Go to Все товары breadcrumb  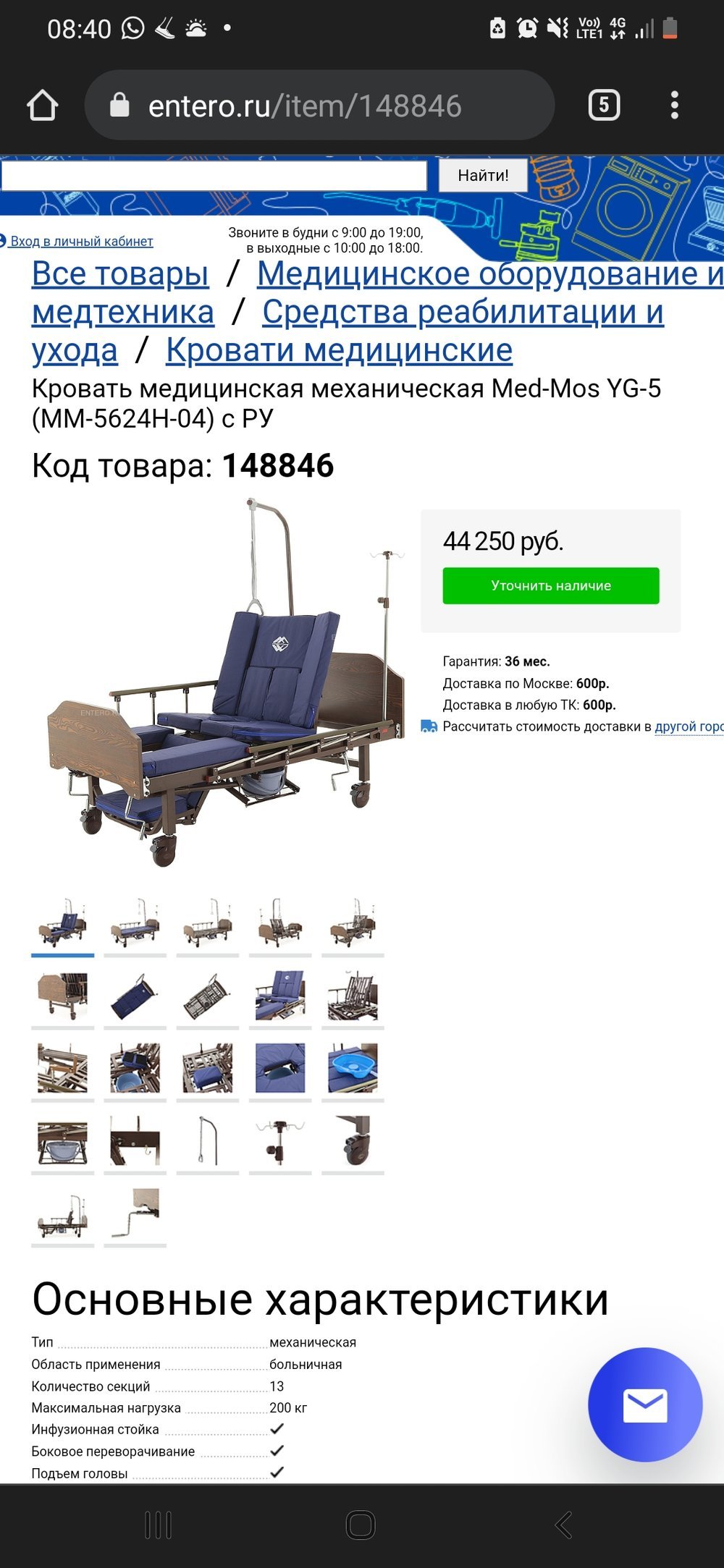[120, 274]
